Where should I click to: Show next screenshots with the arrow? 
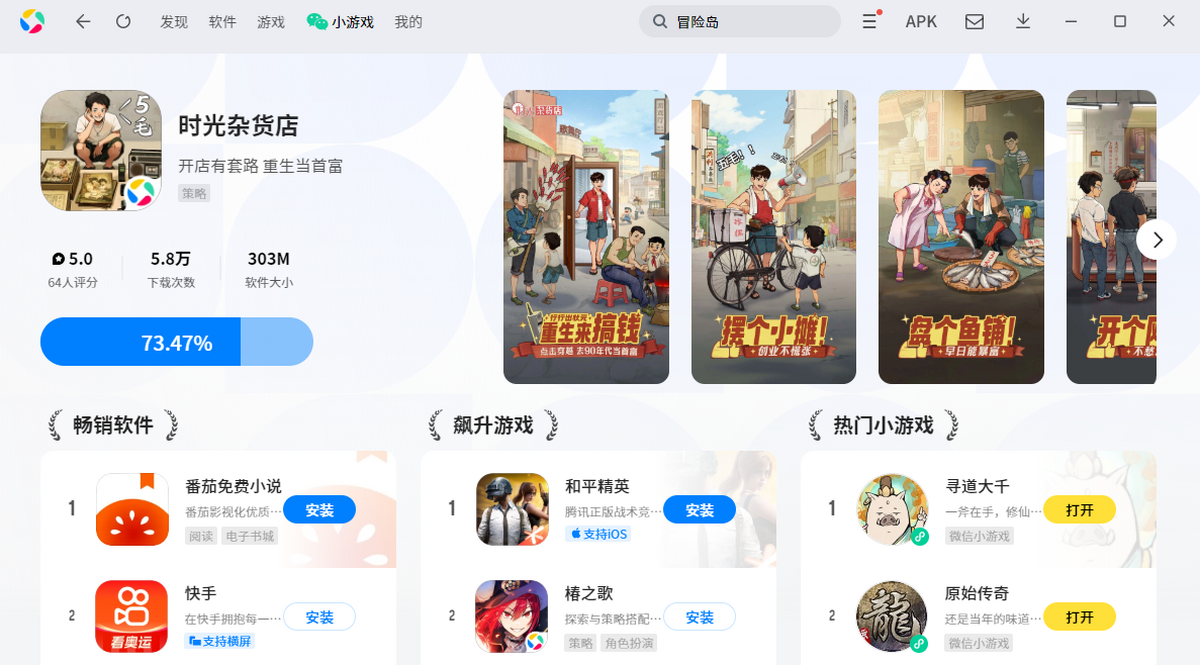tap(1157, 240)
